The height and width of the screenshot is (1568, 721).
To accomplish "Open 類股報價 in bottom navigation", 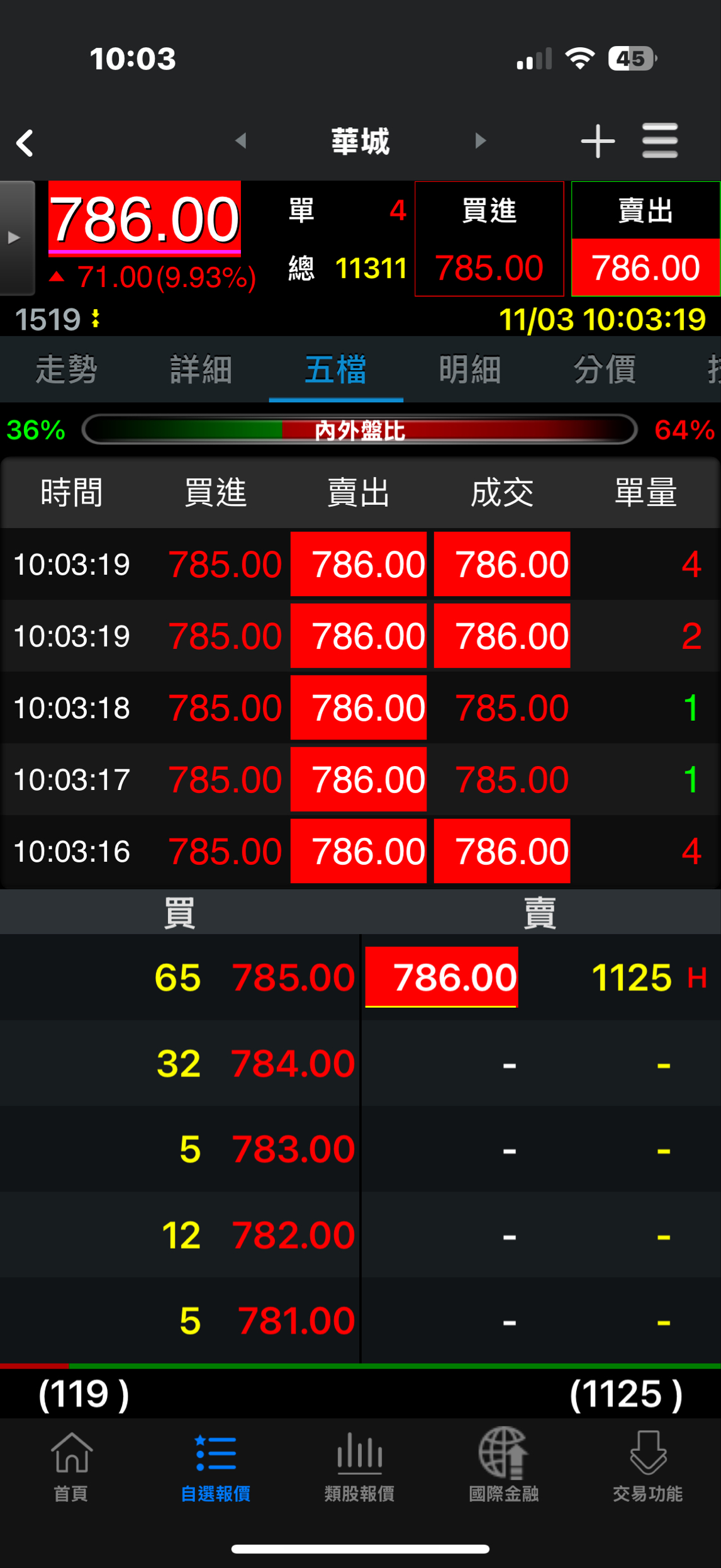I will [359, 1467].
